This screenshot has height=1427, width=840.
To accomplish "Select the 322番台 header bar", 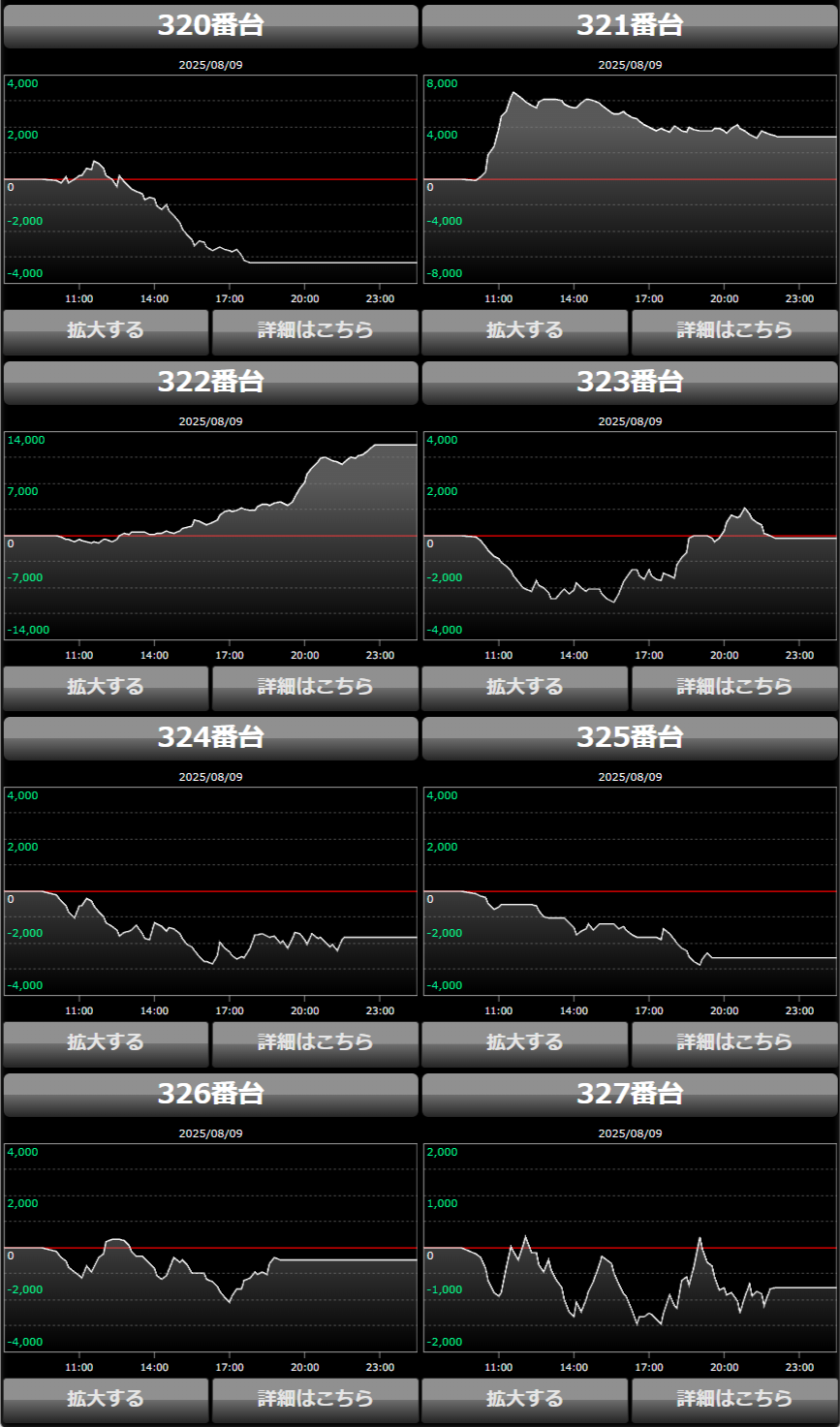I will point(210,383).
